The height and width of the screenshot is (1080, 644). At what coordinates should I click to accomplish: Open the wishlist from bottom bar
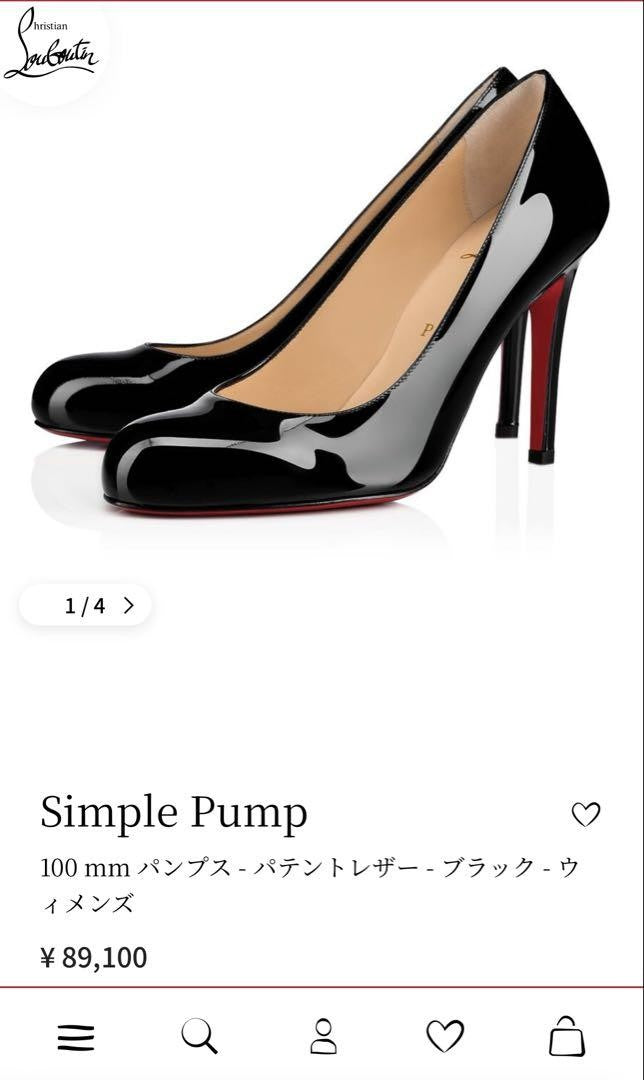(x=445, y=1036)
